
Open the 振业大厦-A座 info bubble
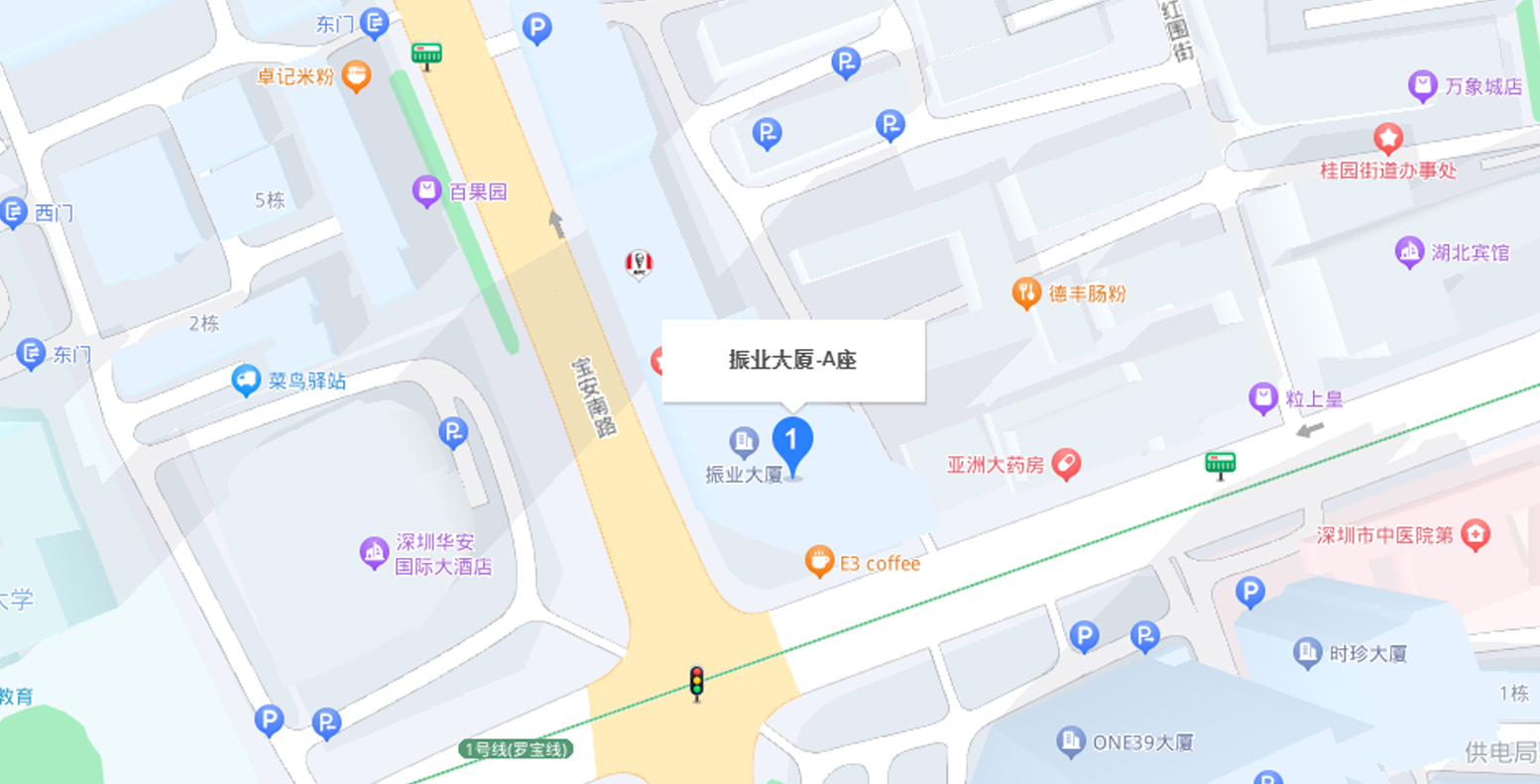(x=792, y=361)
